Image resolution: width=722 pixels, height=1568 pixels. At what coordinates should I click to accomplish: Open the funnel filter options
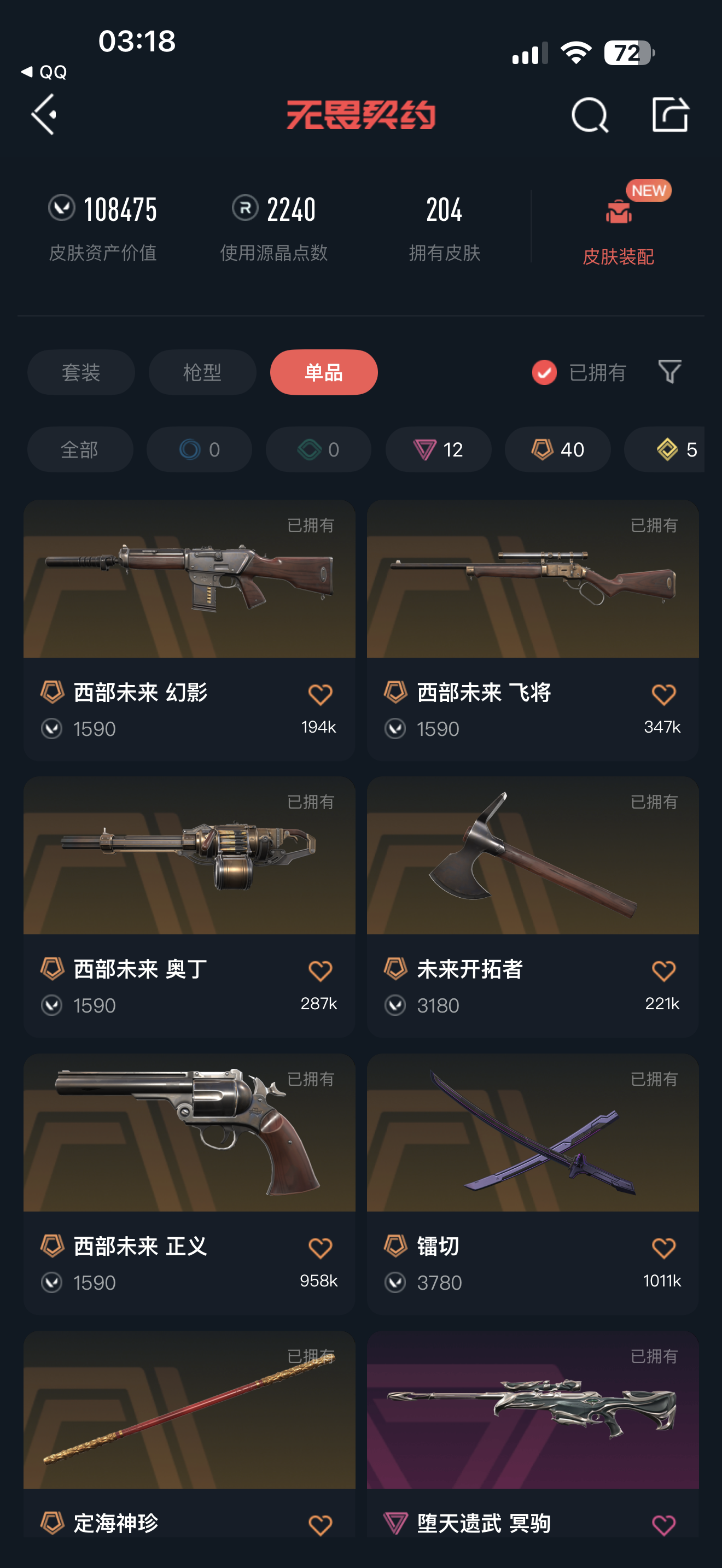(669, 372)
